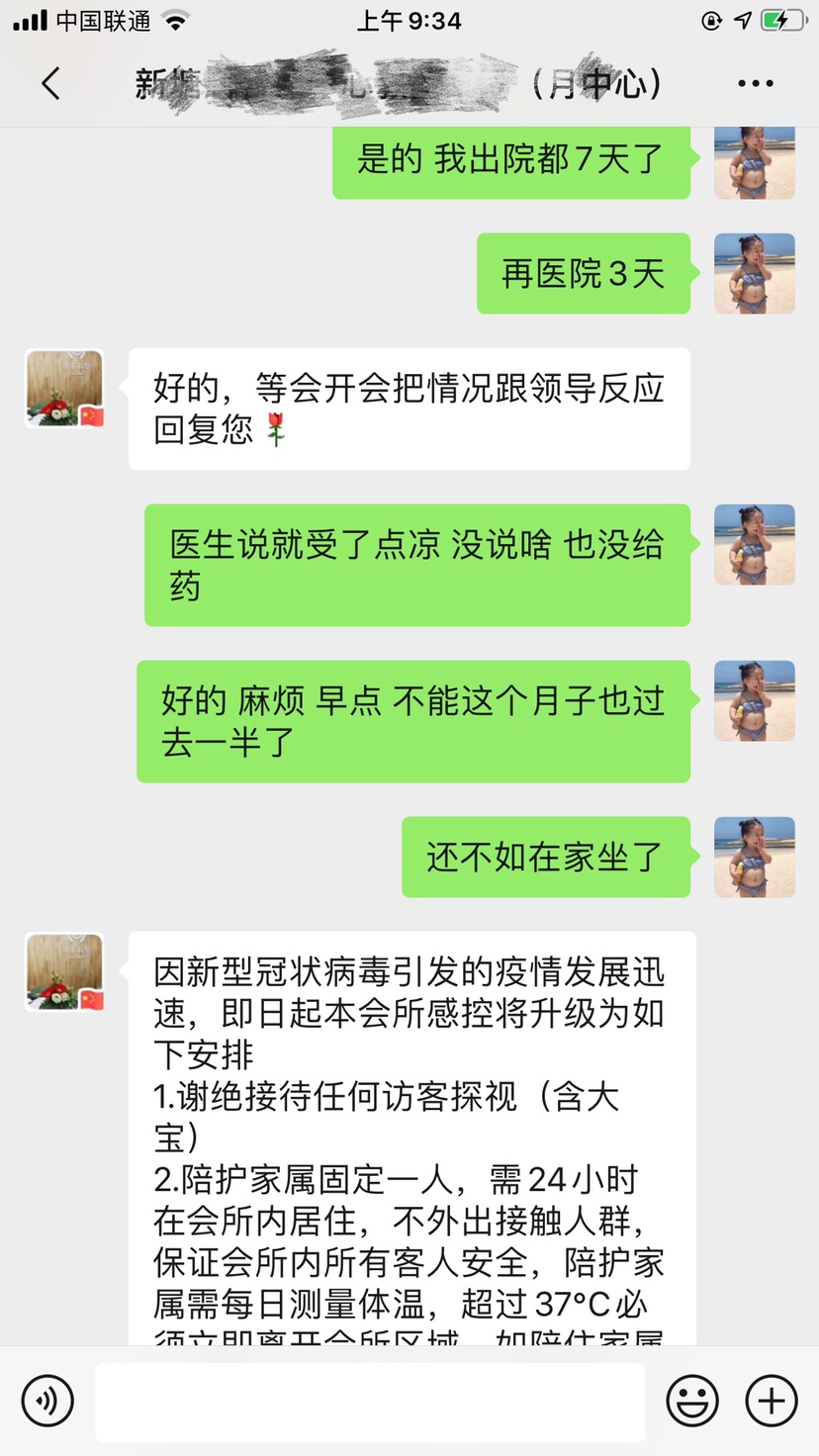Open the chat options overflow menu
Screen dimensions: 819x1456
click(x=756, y=84)
